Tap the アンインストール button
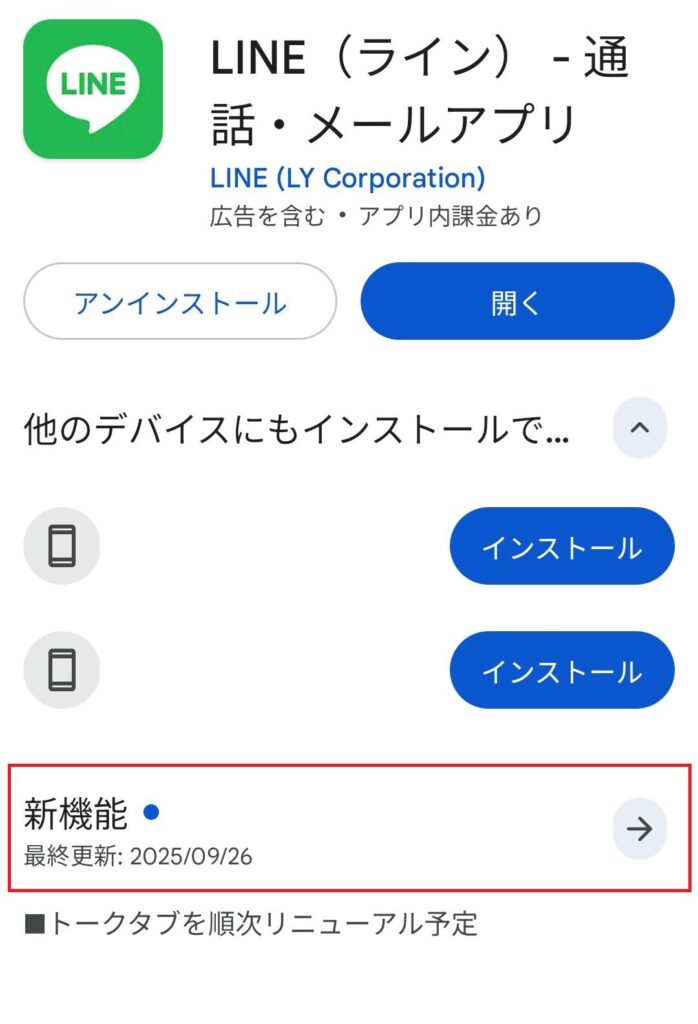The width and height of the screenshot is (698, 1024). (180, 302)
